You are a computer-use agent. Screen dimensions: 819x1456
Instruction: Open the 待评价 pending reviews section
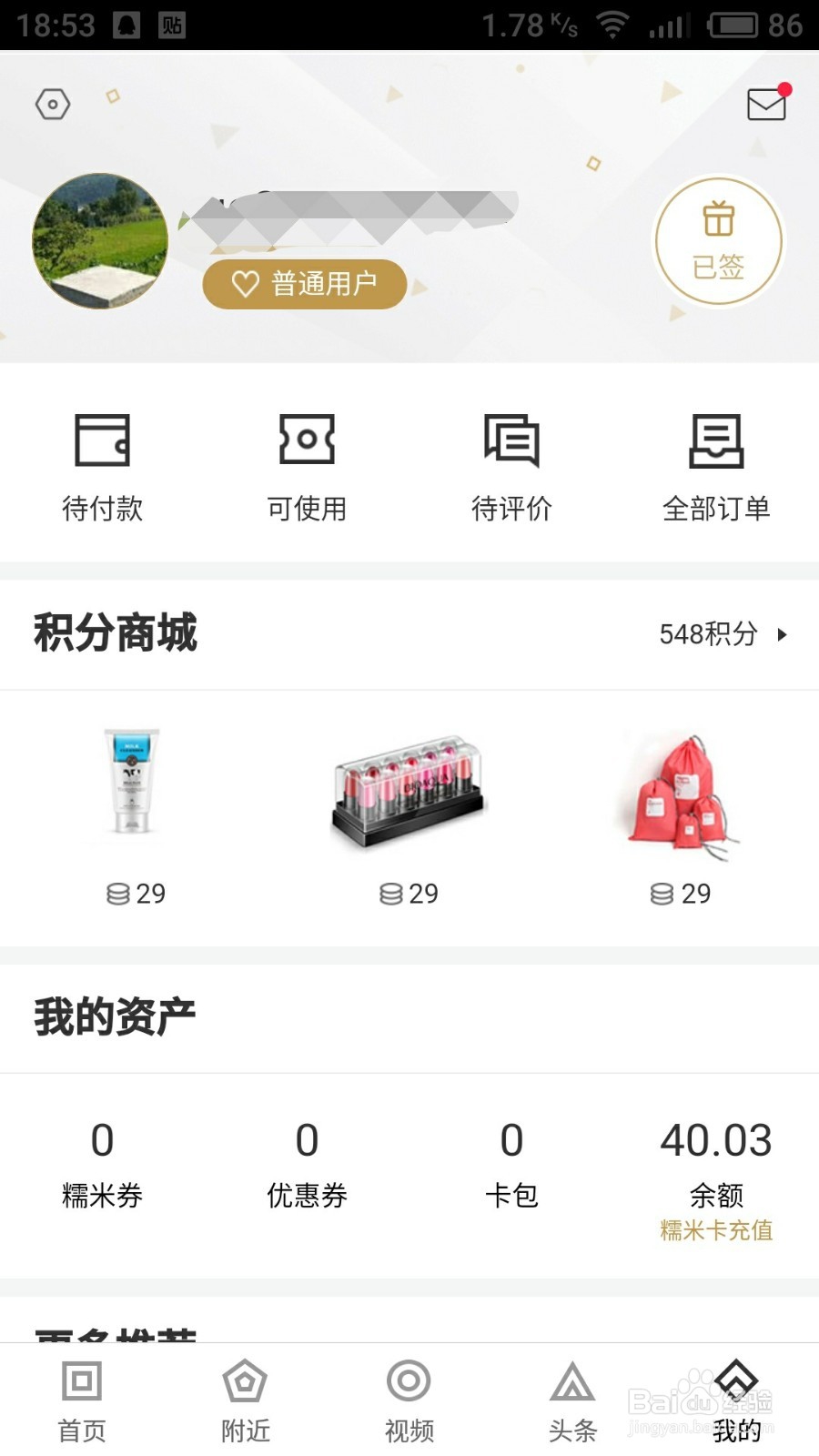(511, 464)
